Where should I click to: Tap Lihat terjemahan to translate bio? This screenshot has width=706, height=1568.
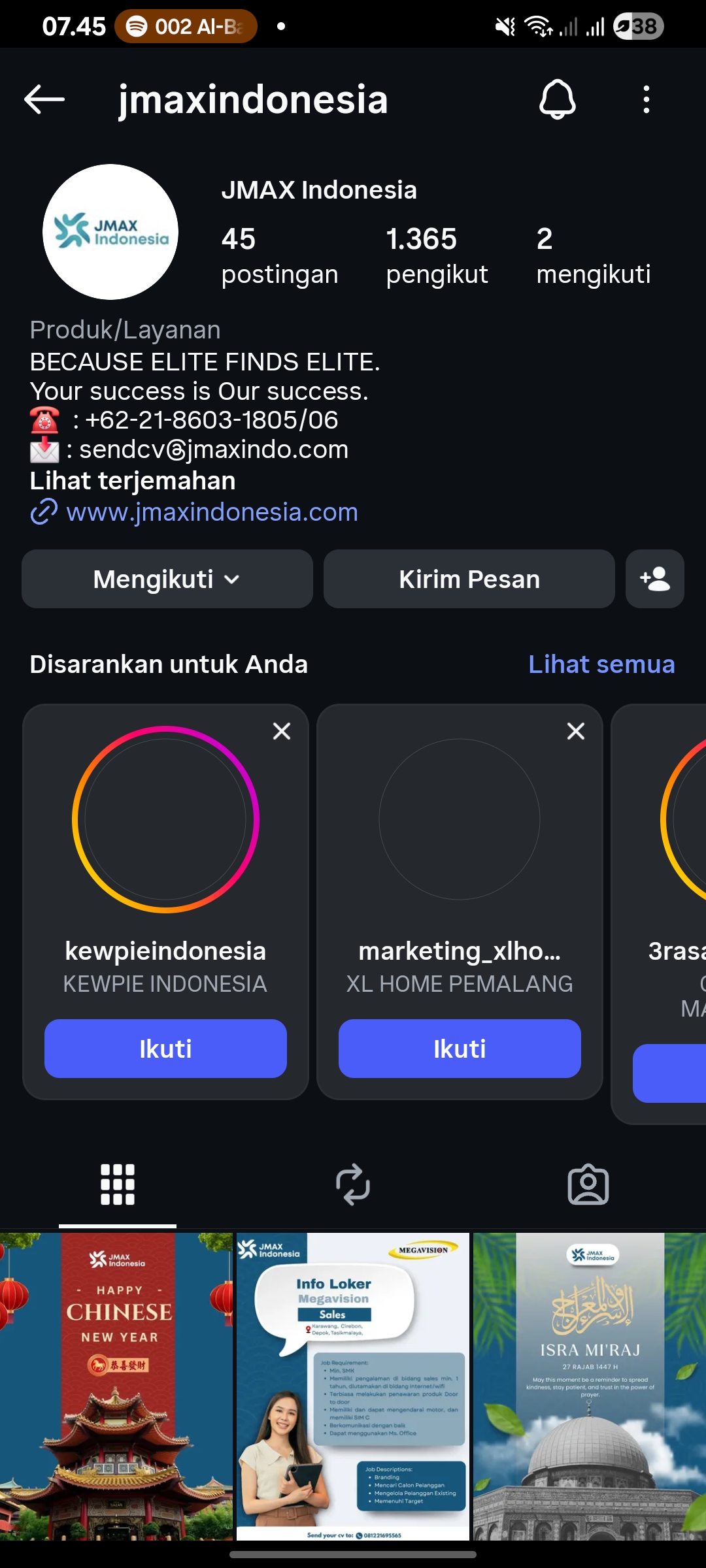point(133,481)
